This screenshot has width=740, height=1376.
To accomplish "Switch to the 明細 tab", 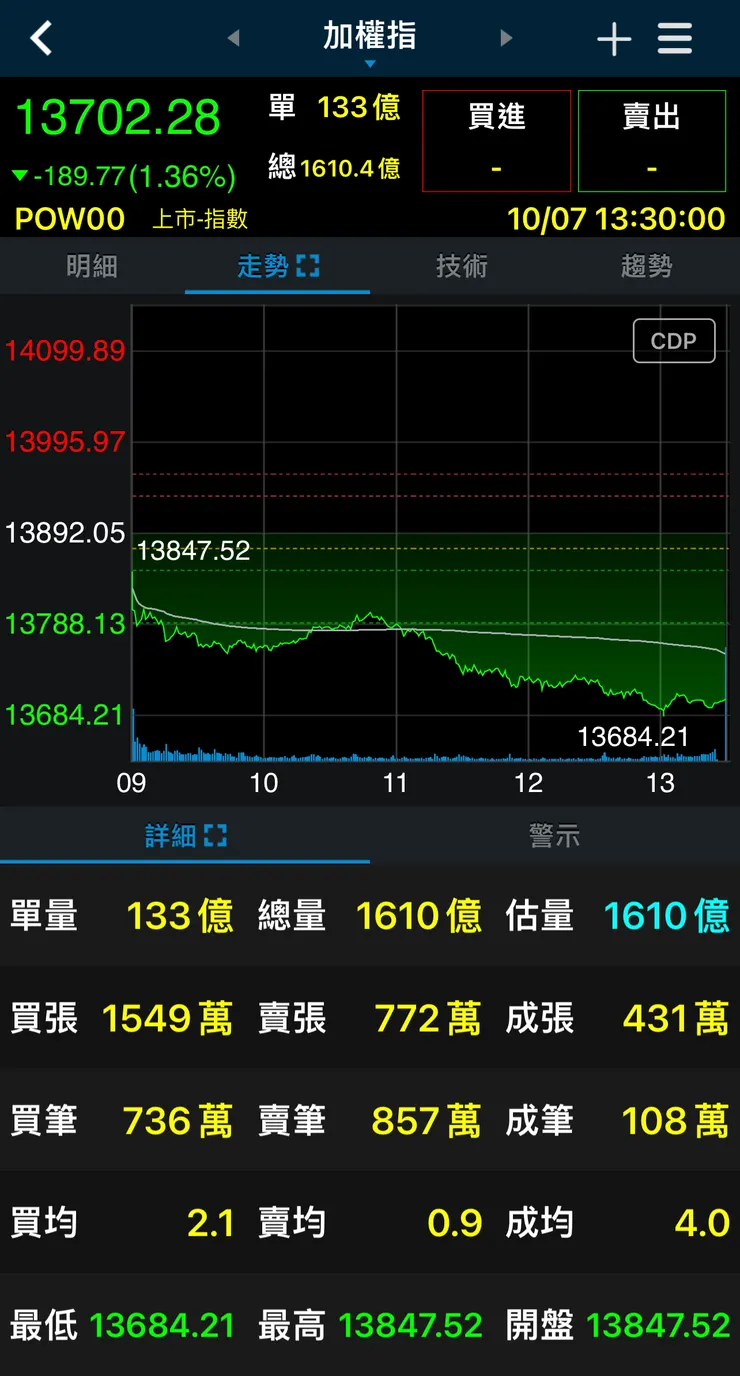I will [92, 266].
